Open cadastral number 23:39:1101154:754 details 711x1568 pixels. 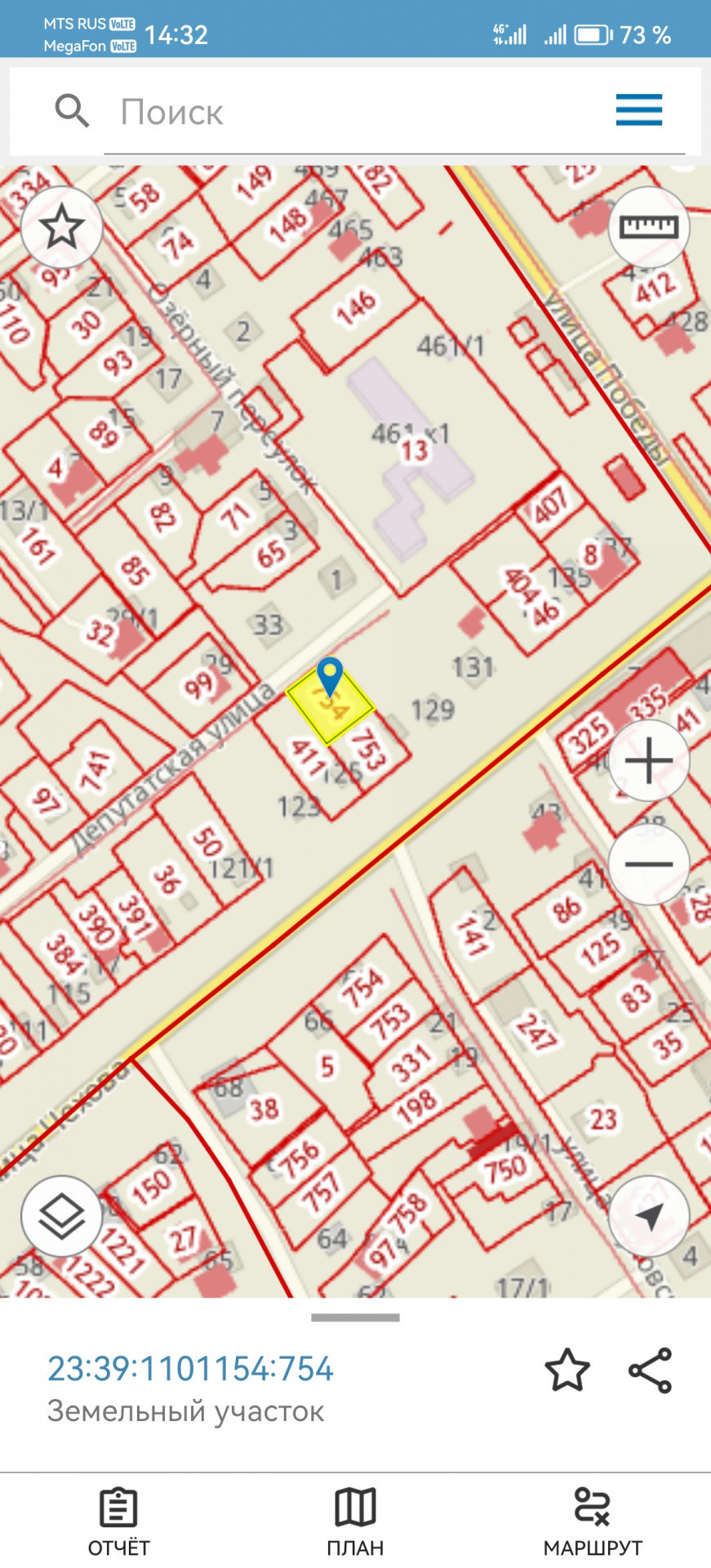pyautogui.click(x=190, y=1370)
